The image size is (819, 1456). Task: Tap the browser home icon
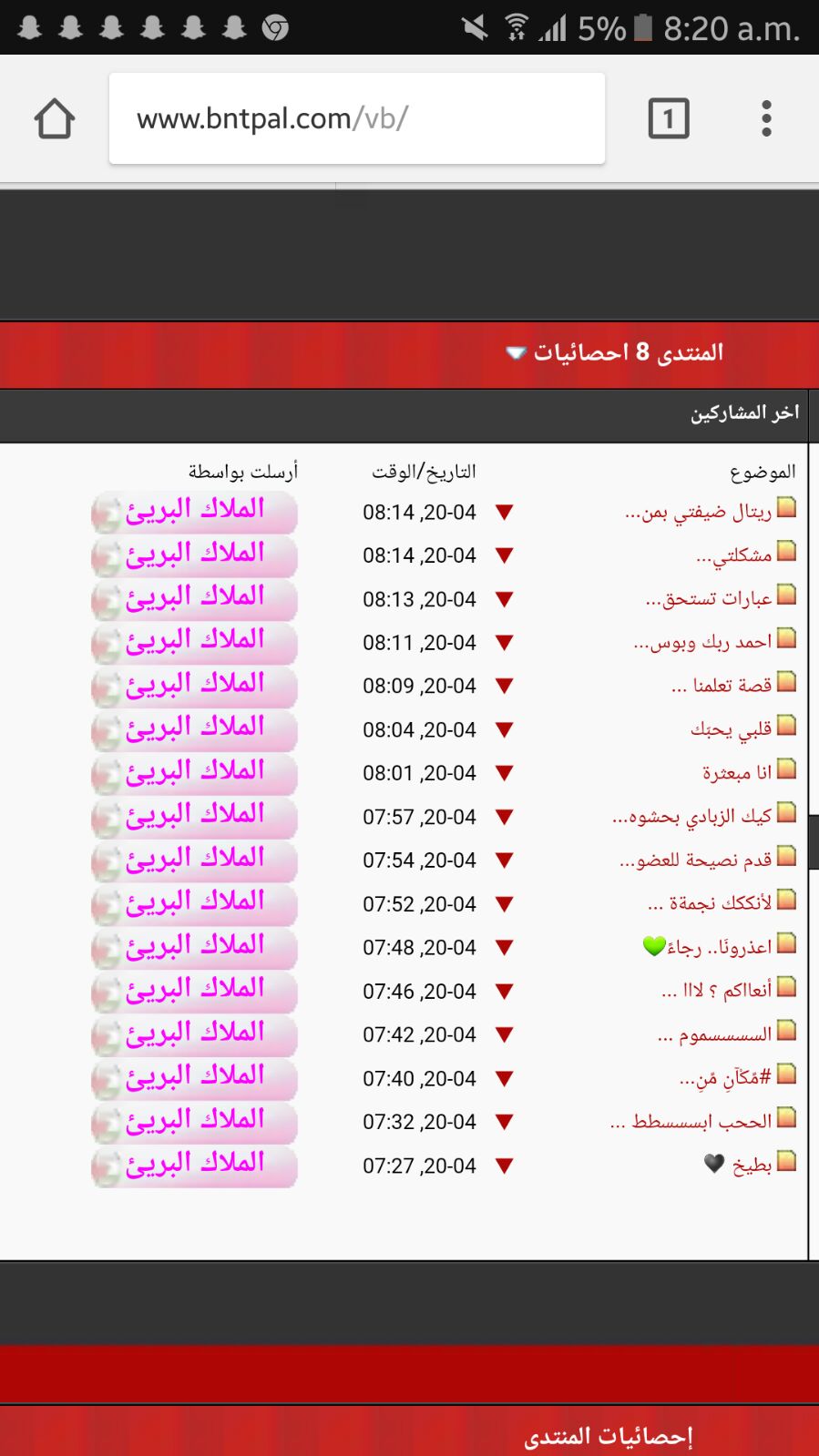55,118
